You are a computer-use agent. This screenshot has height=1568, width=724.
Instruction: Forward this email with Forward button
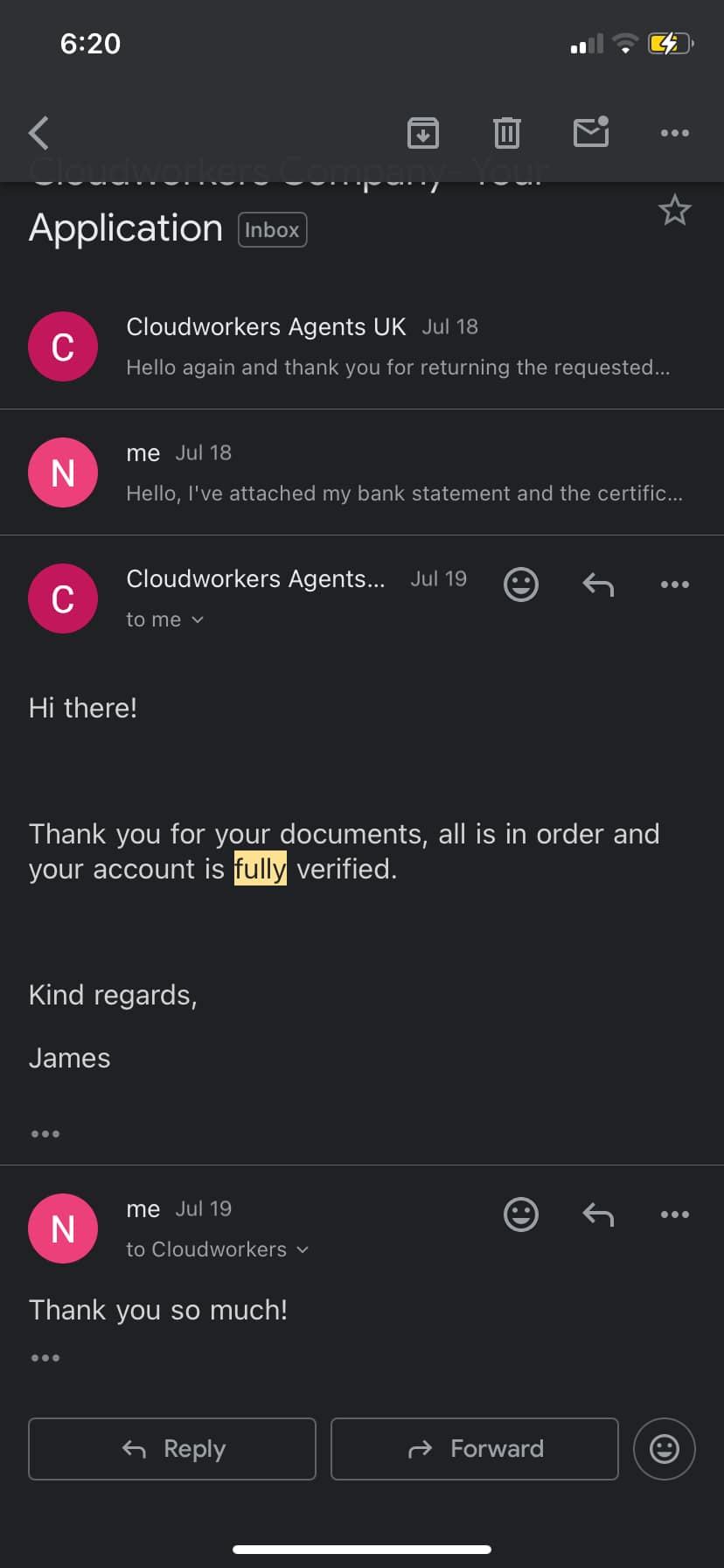pos(475,1449)
